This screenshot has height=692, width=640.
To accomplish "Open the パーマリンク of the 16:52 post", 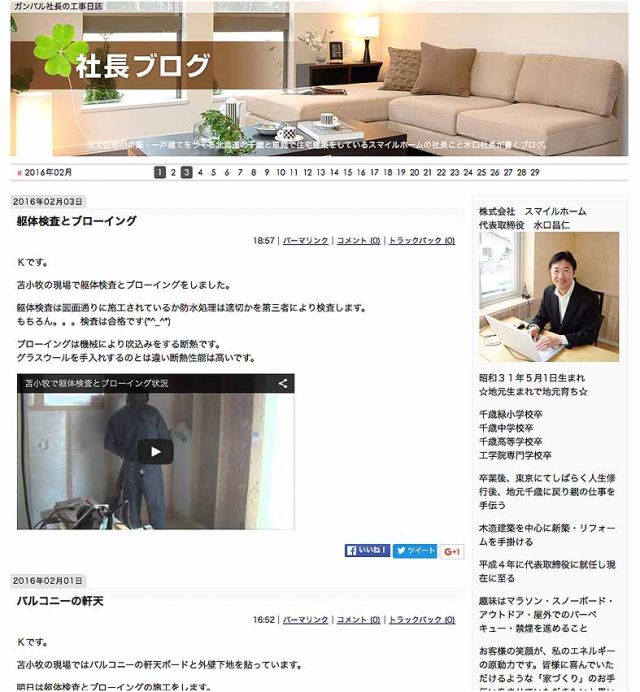I will tap(305, 620).
